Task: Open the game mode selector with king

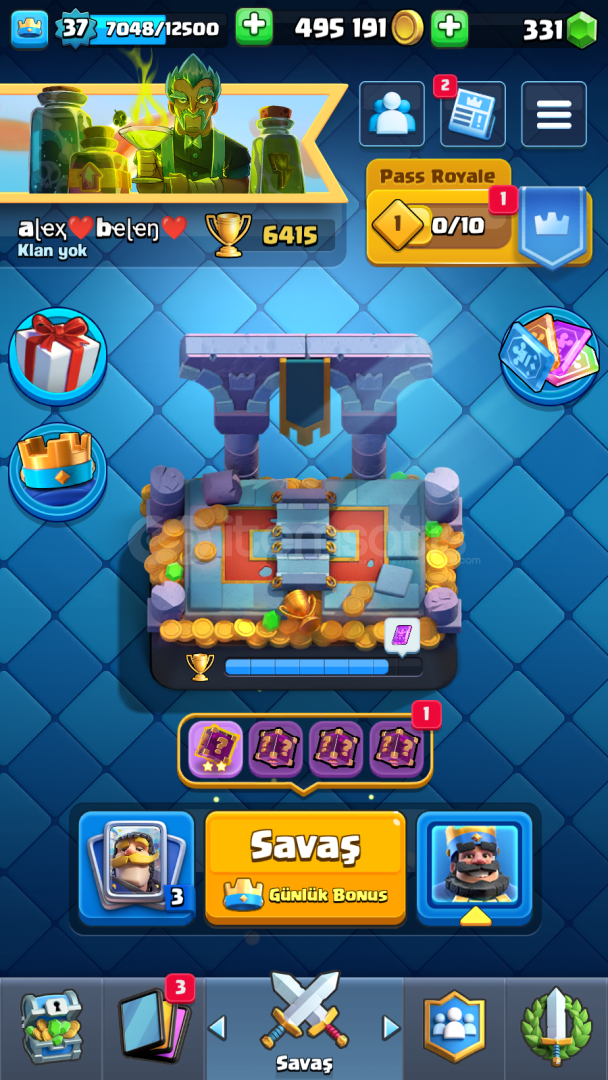Action: coord(474,867)
